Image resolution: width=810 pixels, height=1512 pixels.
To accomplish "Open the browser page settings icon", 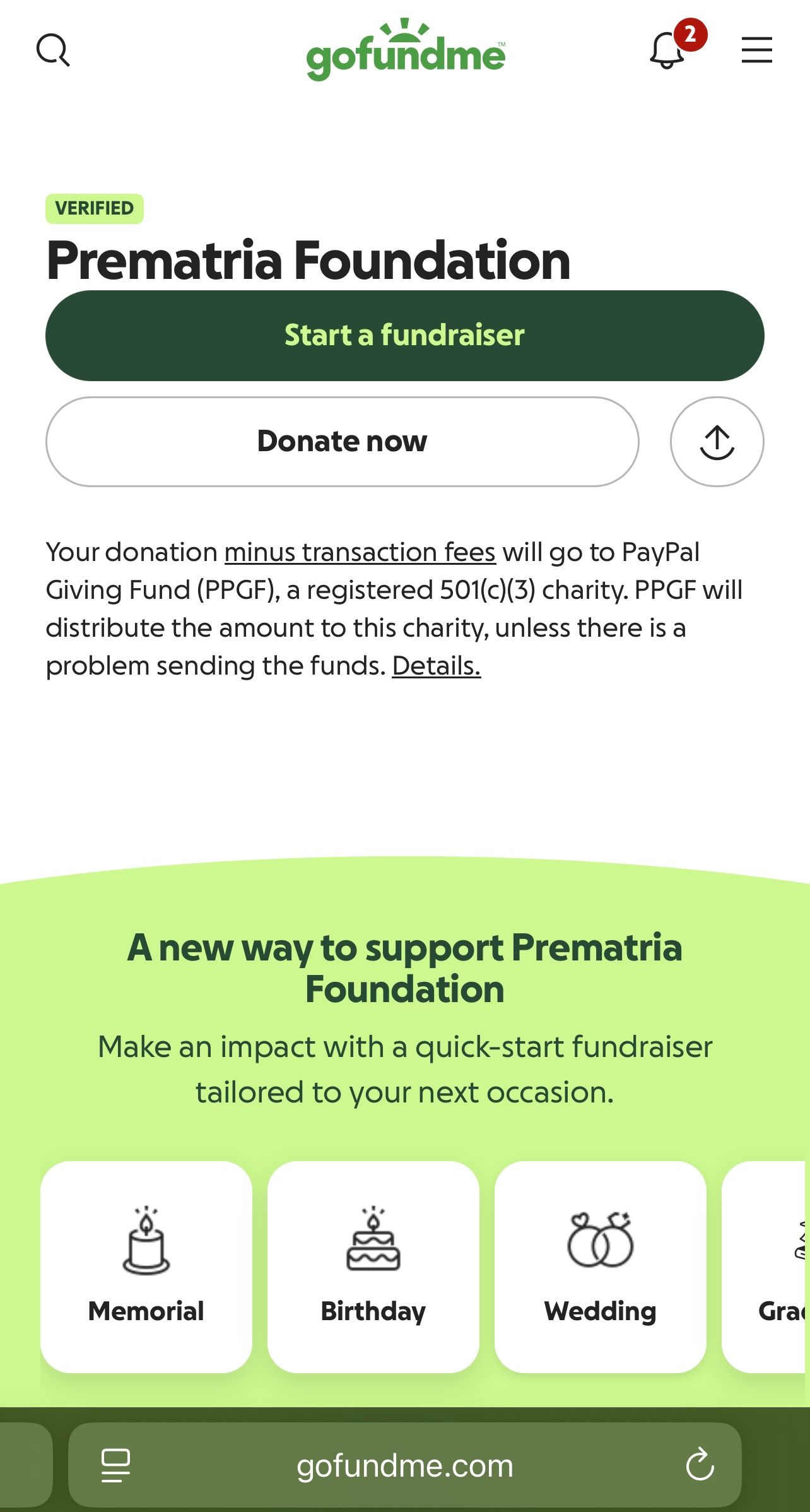I will (x=115, y=1465).
